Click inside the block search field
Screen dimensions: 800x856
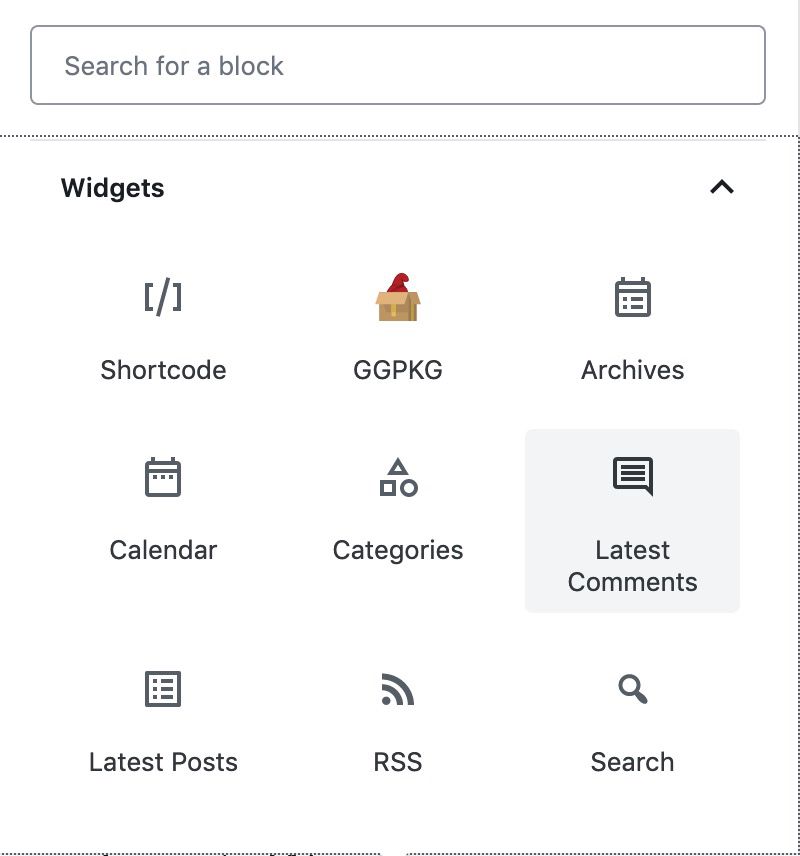click(400, 65)
